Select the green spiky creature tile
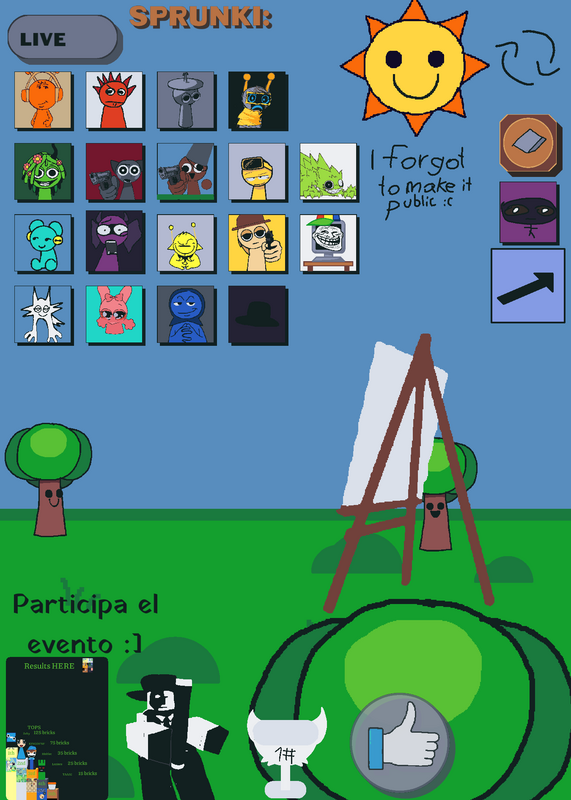Viewport: 571px width, 800px height. (328, 171)
